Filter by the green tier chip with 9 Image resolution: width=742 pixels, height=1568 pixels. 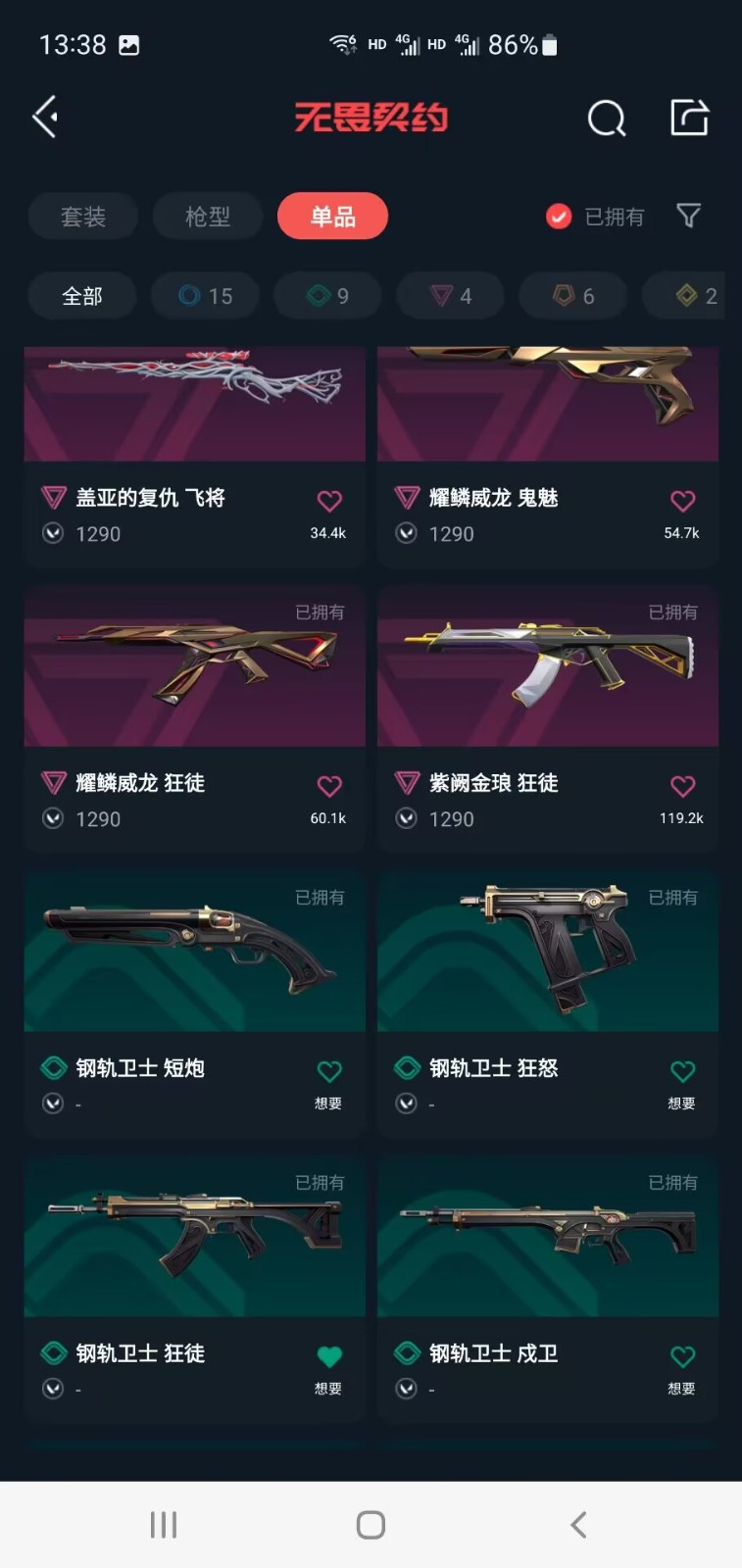tap(328, 296)
